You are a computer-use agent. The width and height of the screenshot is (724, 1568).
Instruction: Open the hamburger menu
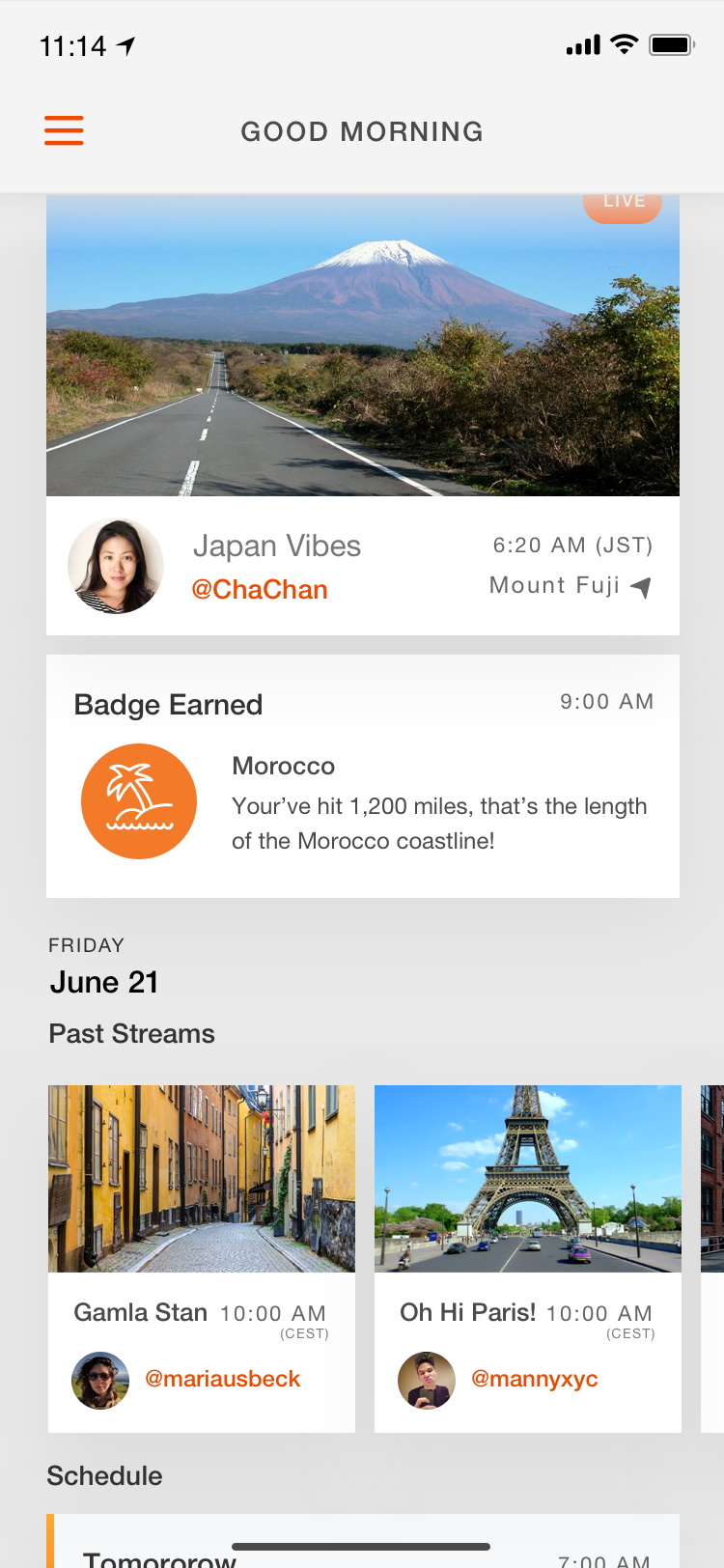pyautogui.click(x=64, y=130)
